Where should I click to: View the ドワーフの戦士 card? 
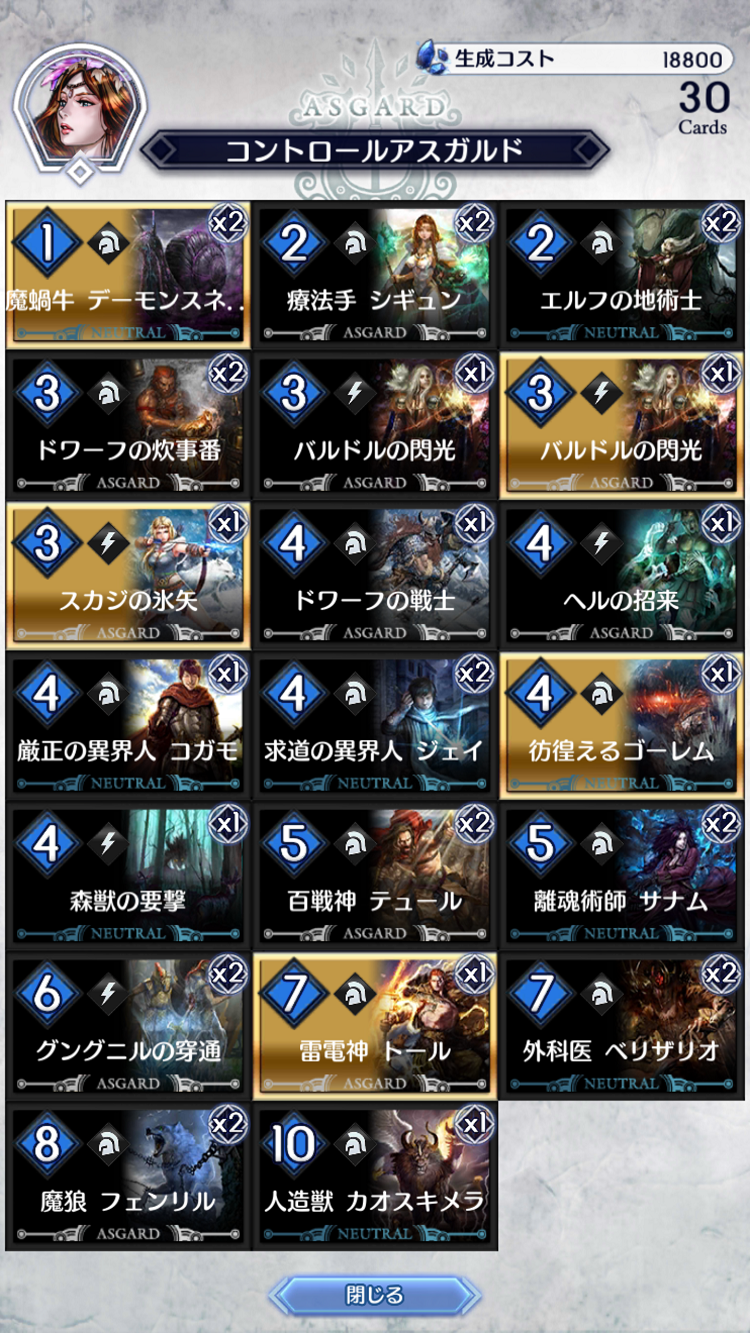(374, 575)
